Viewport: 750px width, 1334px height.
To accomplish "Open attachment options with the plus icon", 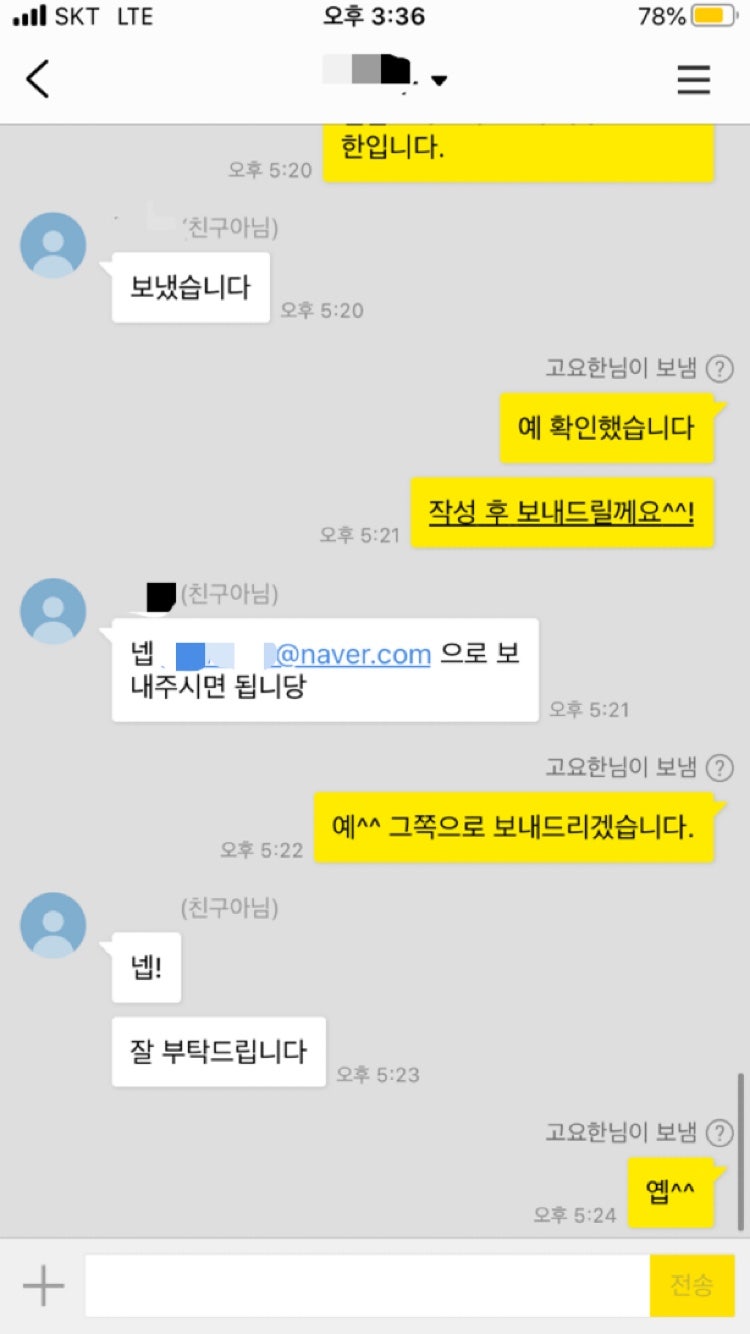I will point(43,1286).
